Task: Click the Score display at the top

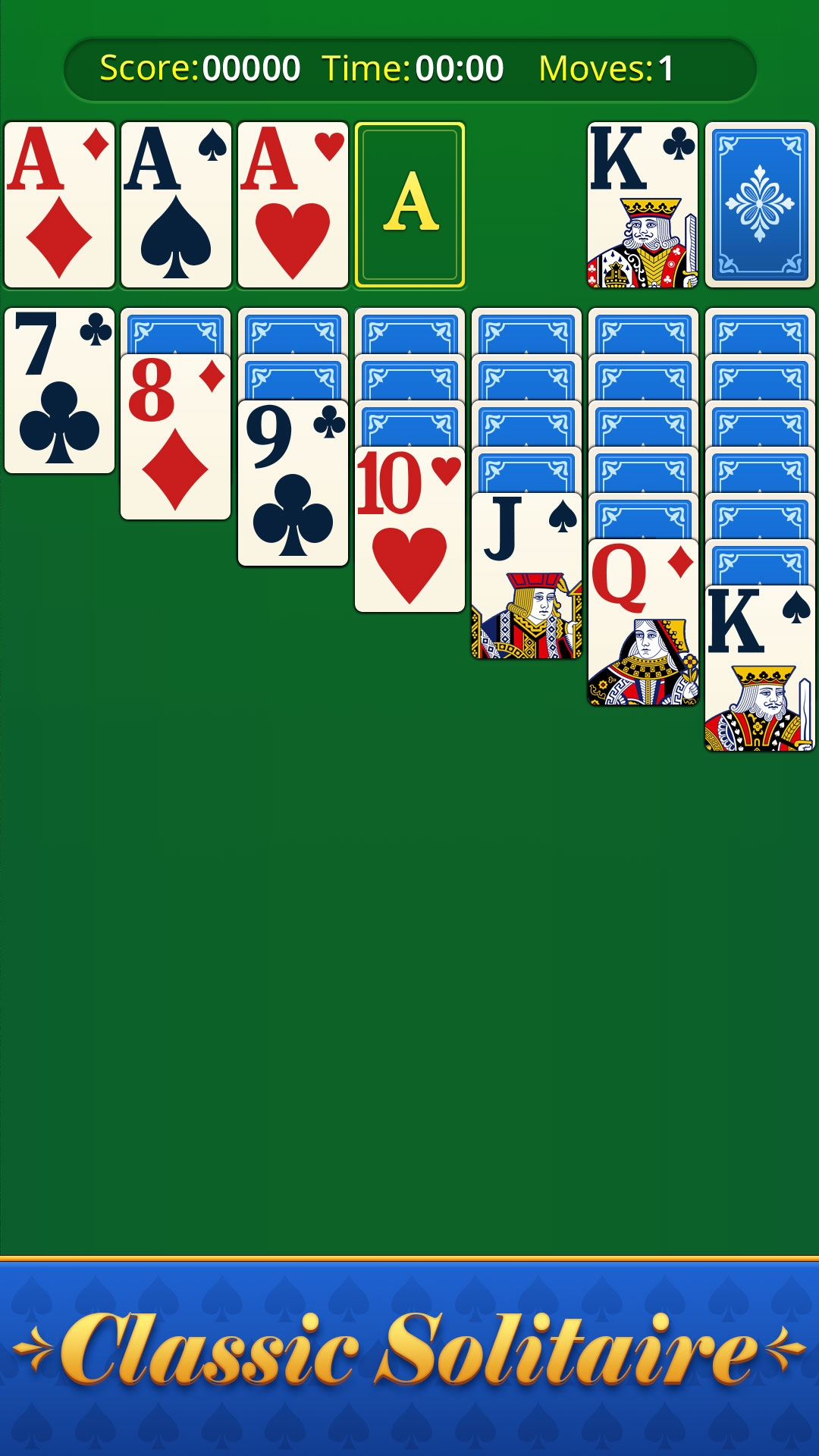Action: [x=201, y=68]
